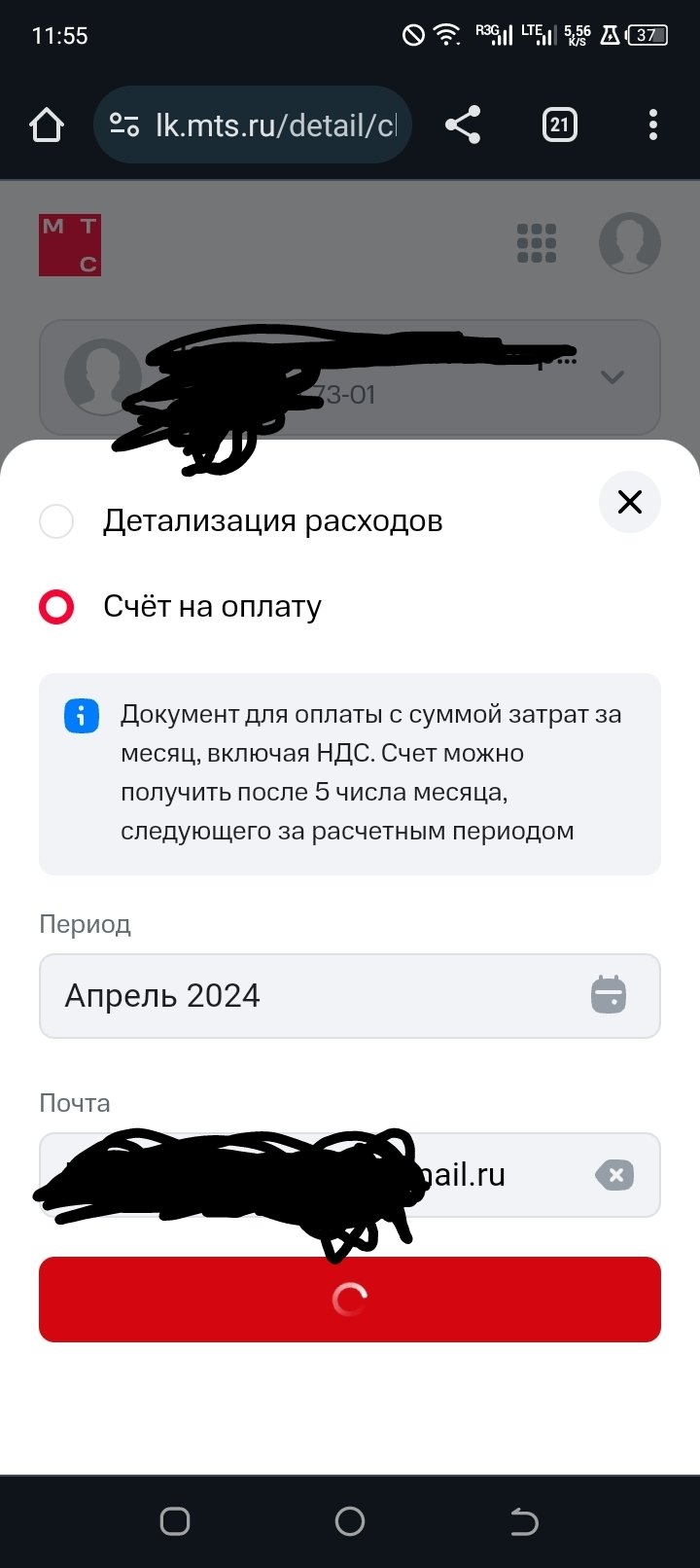Tap the red submit button
The image size is (700, 1568).
350,1300
